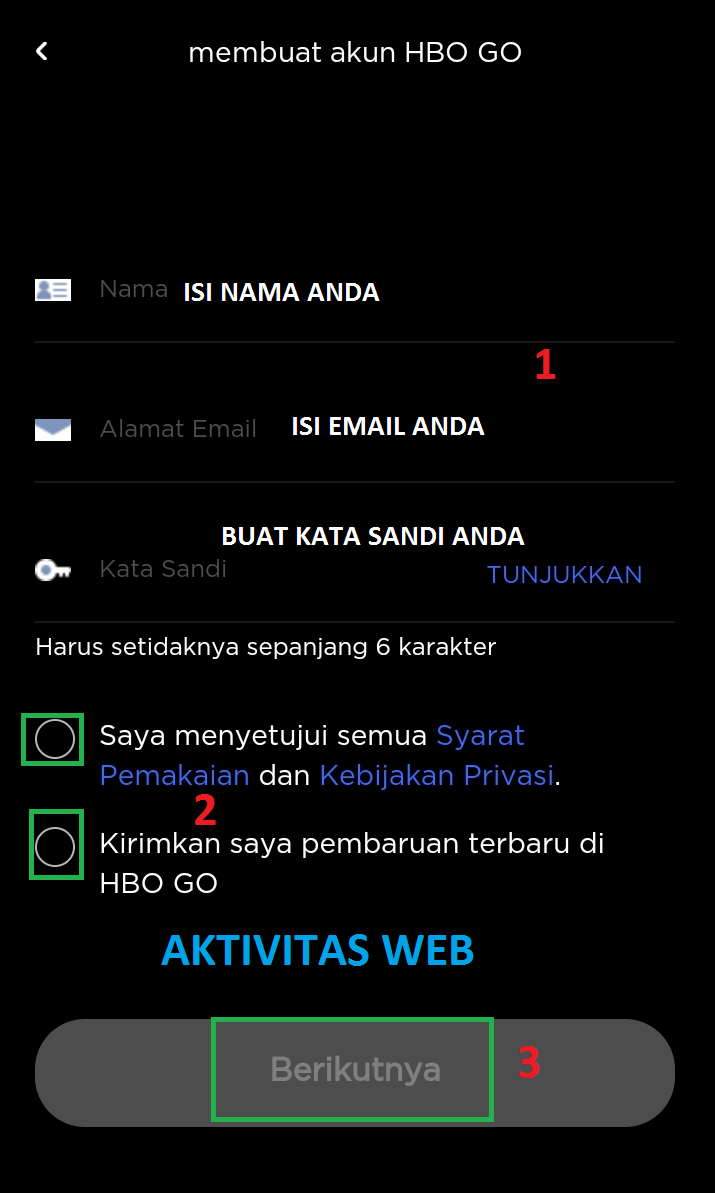Go back with the top-left arrow

click(x=42, y=51)
